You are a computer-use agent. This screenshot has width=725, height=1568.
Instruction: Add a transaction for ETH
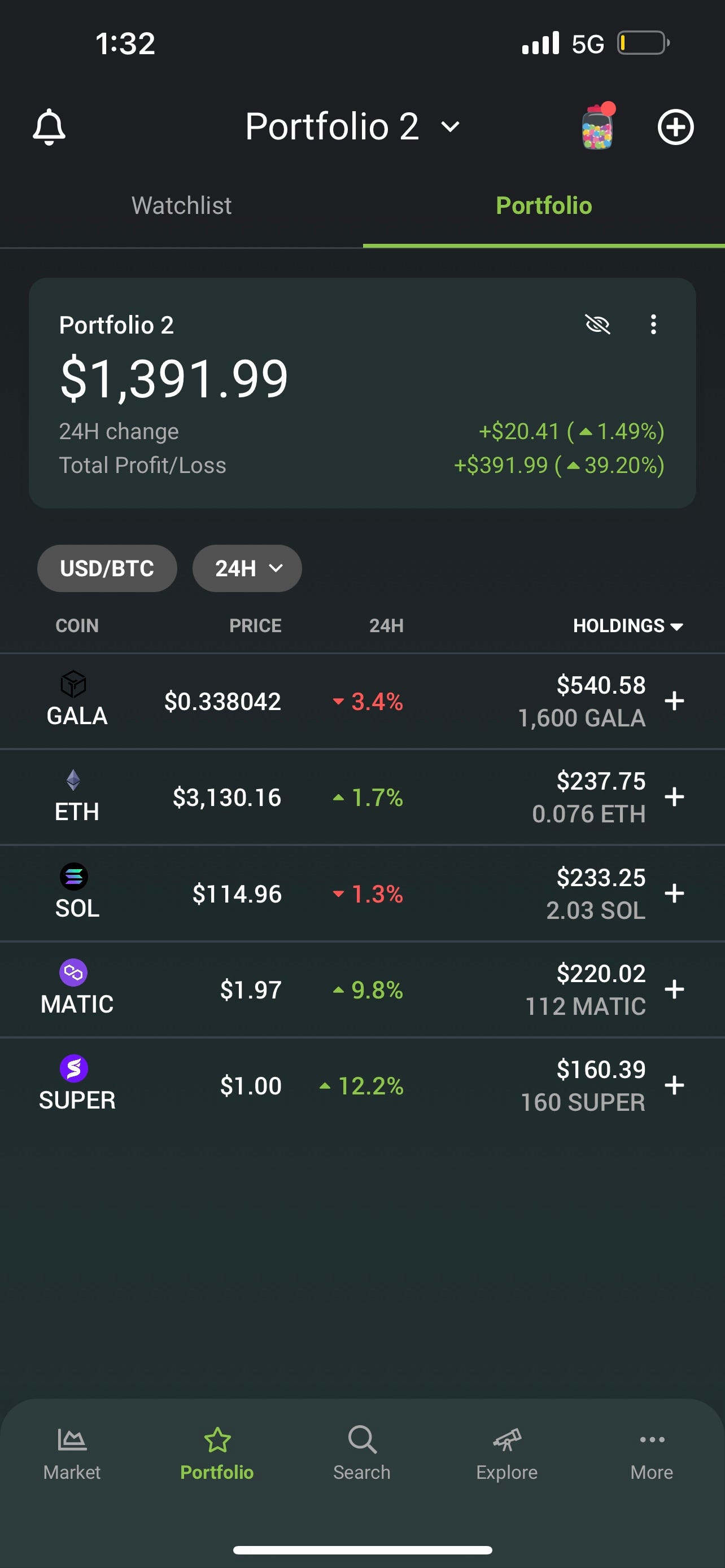674,797
